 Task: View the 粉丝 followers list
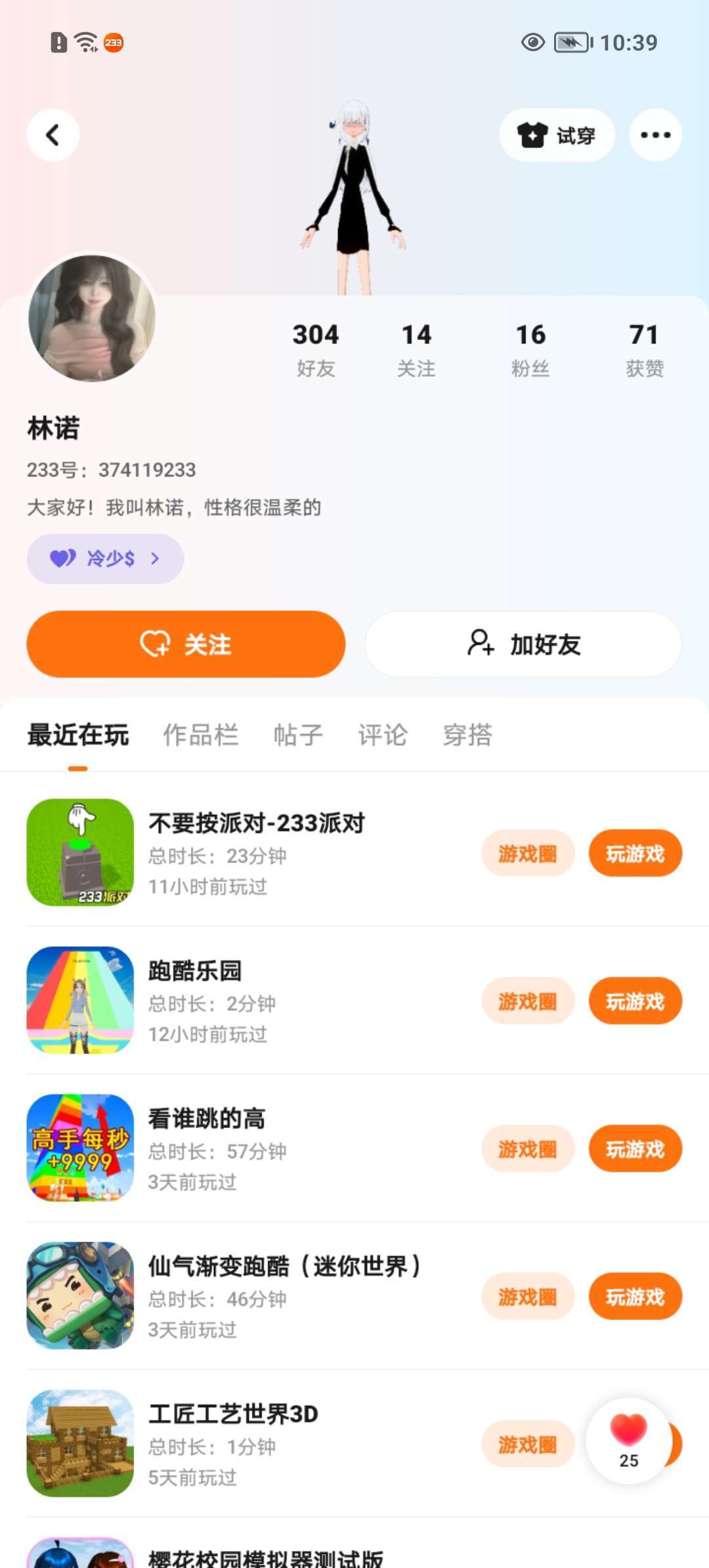(530, 349)
